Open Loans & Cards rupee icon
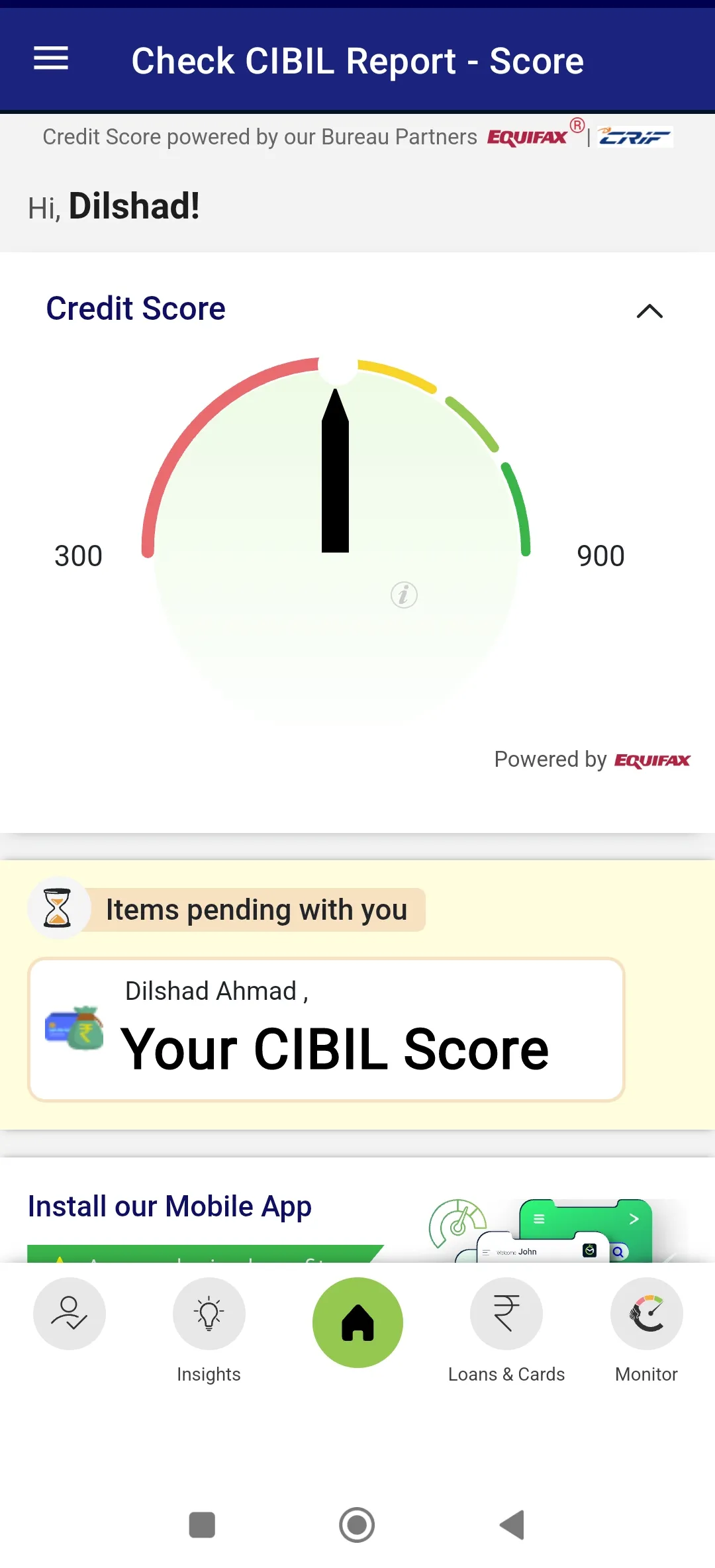Screen dimensions: 715x1568 506,1314
